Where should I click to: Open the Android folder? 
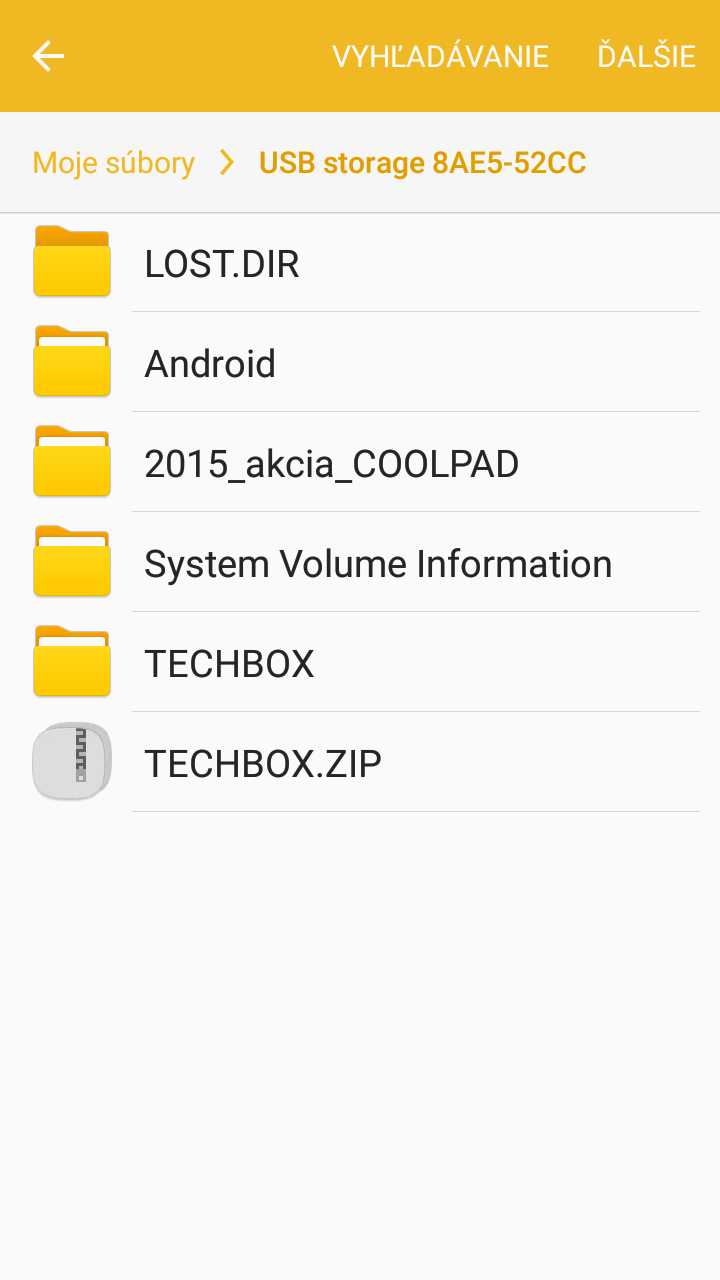click(360, 363)
